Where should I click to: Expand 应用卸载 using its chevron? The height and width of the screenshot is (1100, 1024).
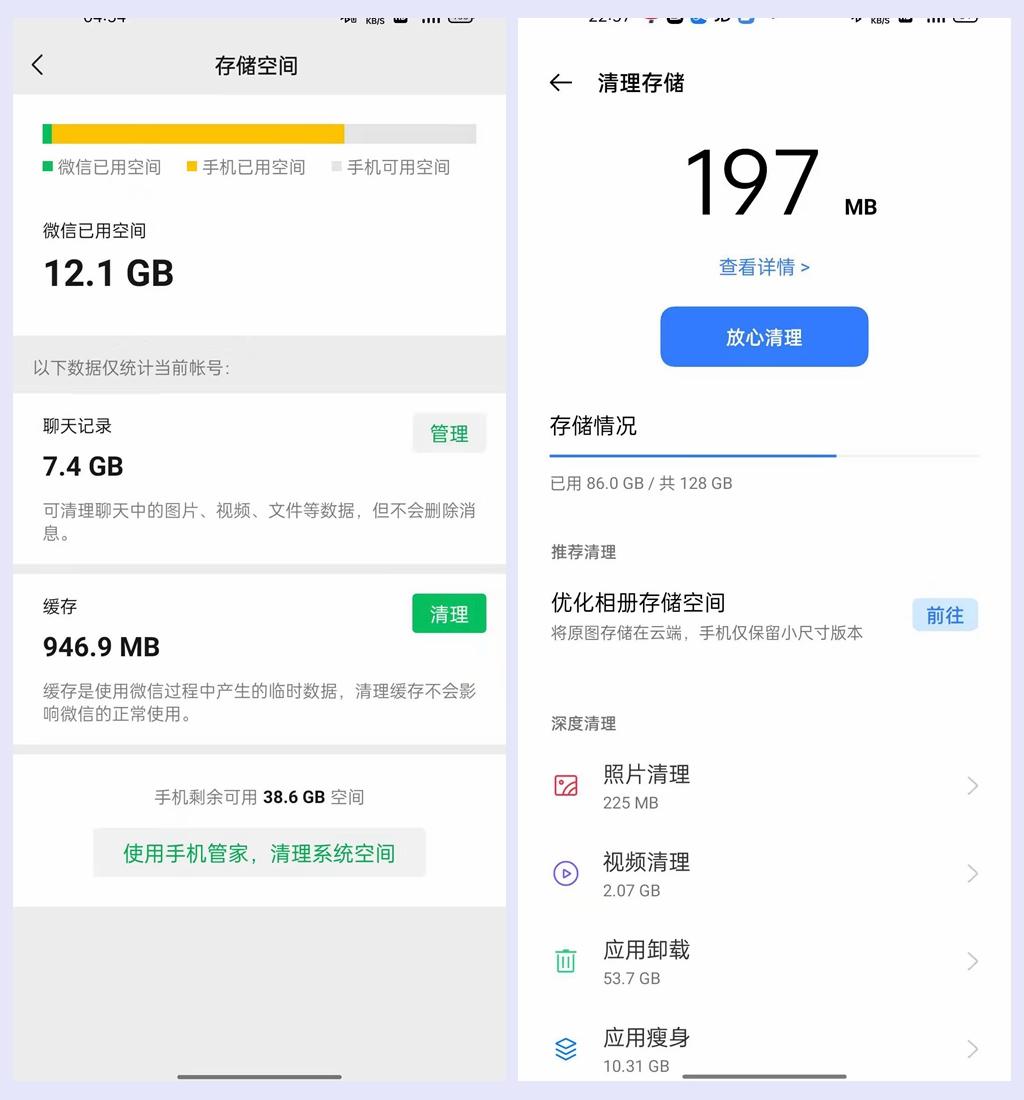(971, 961)
